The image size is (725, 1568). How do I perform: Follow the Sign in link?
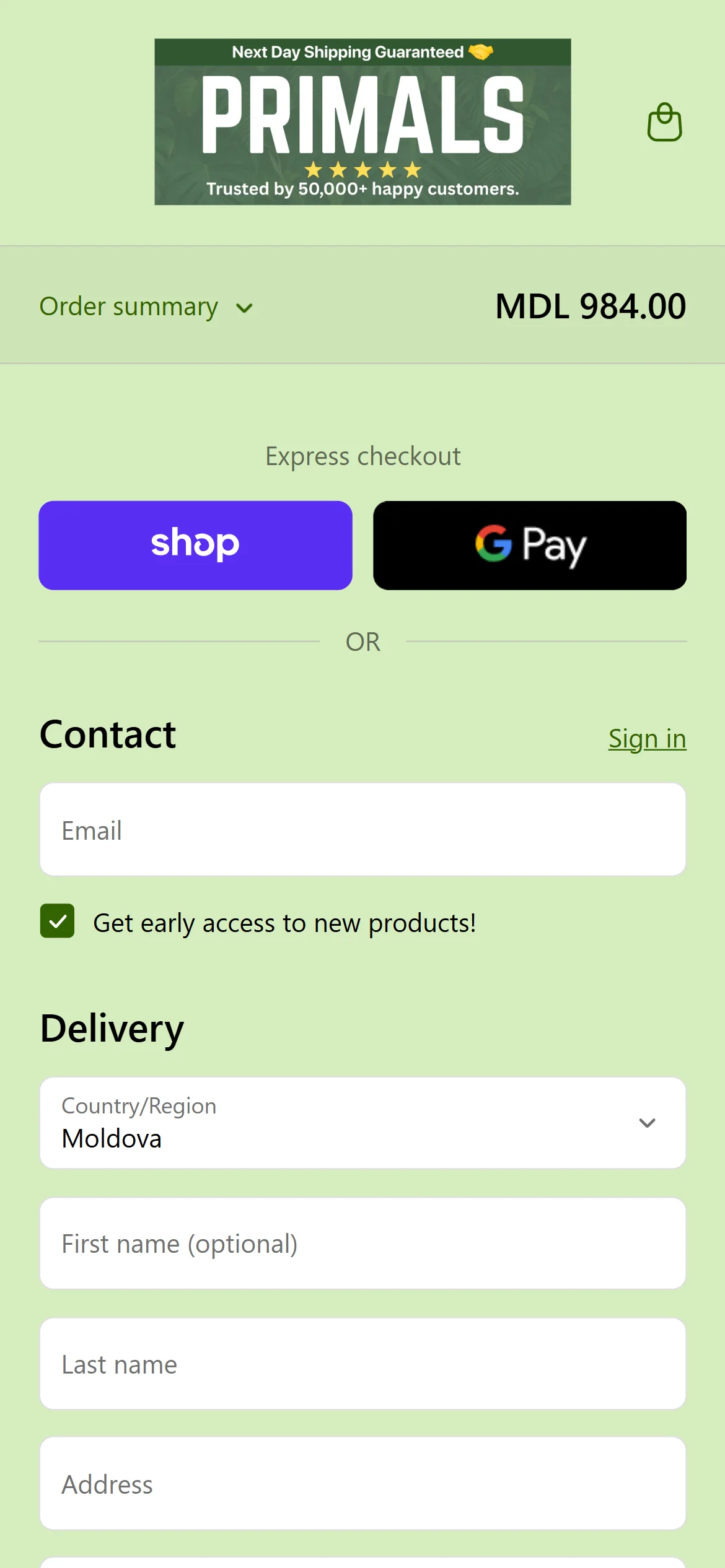coord(647,738)
